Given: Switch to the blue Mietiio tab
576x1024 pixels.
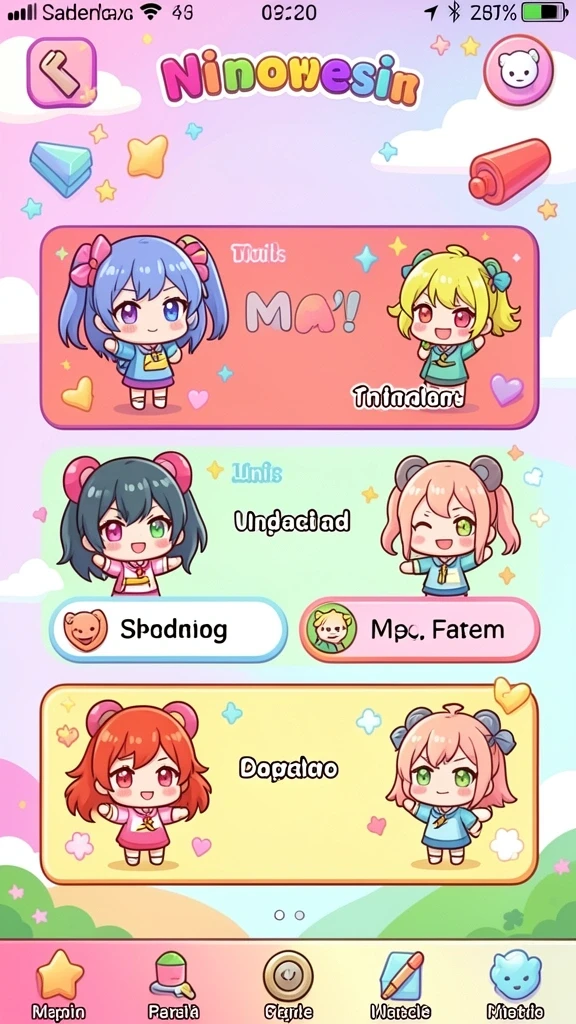Looking at the screenshot, I should click(515, 985).
